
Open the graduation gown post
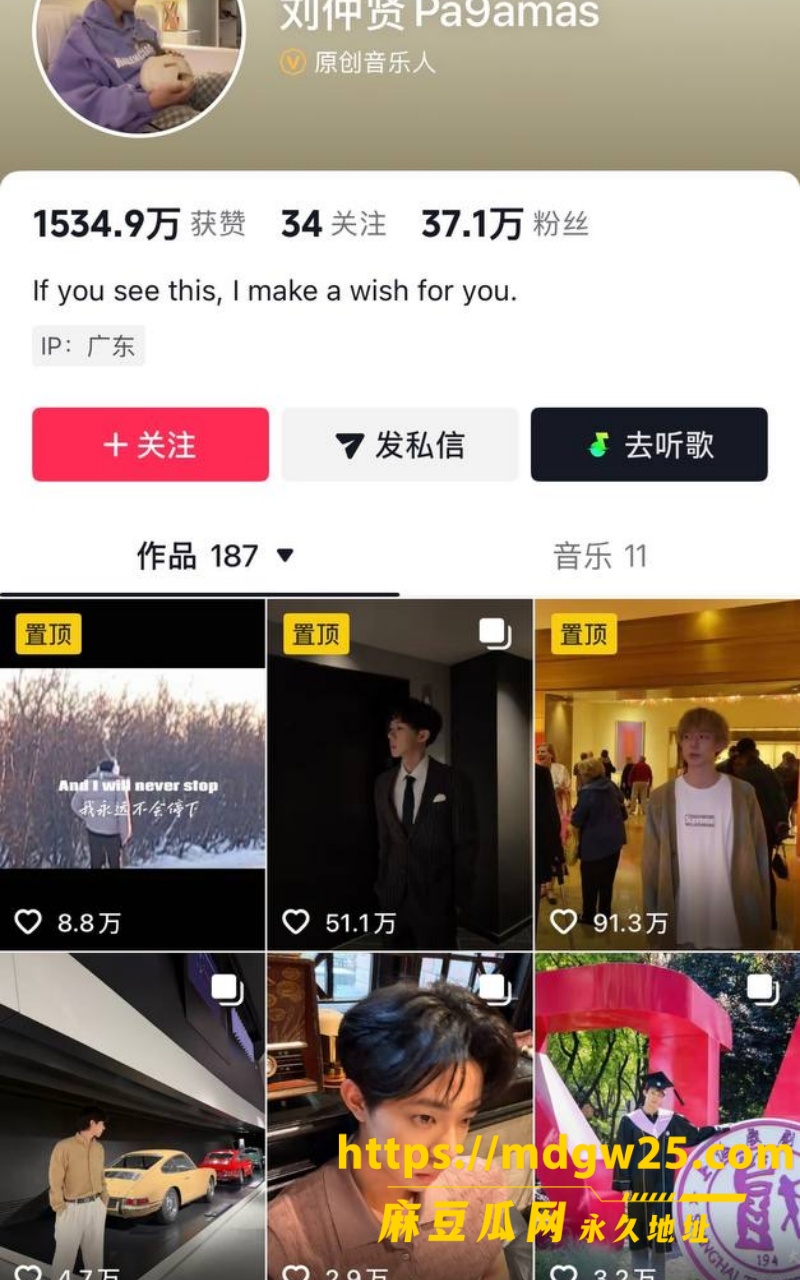(x=667, y=1116)
